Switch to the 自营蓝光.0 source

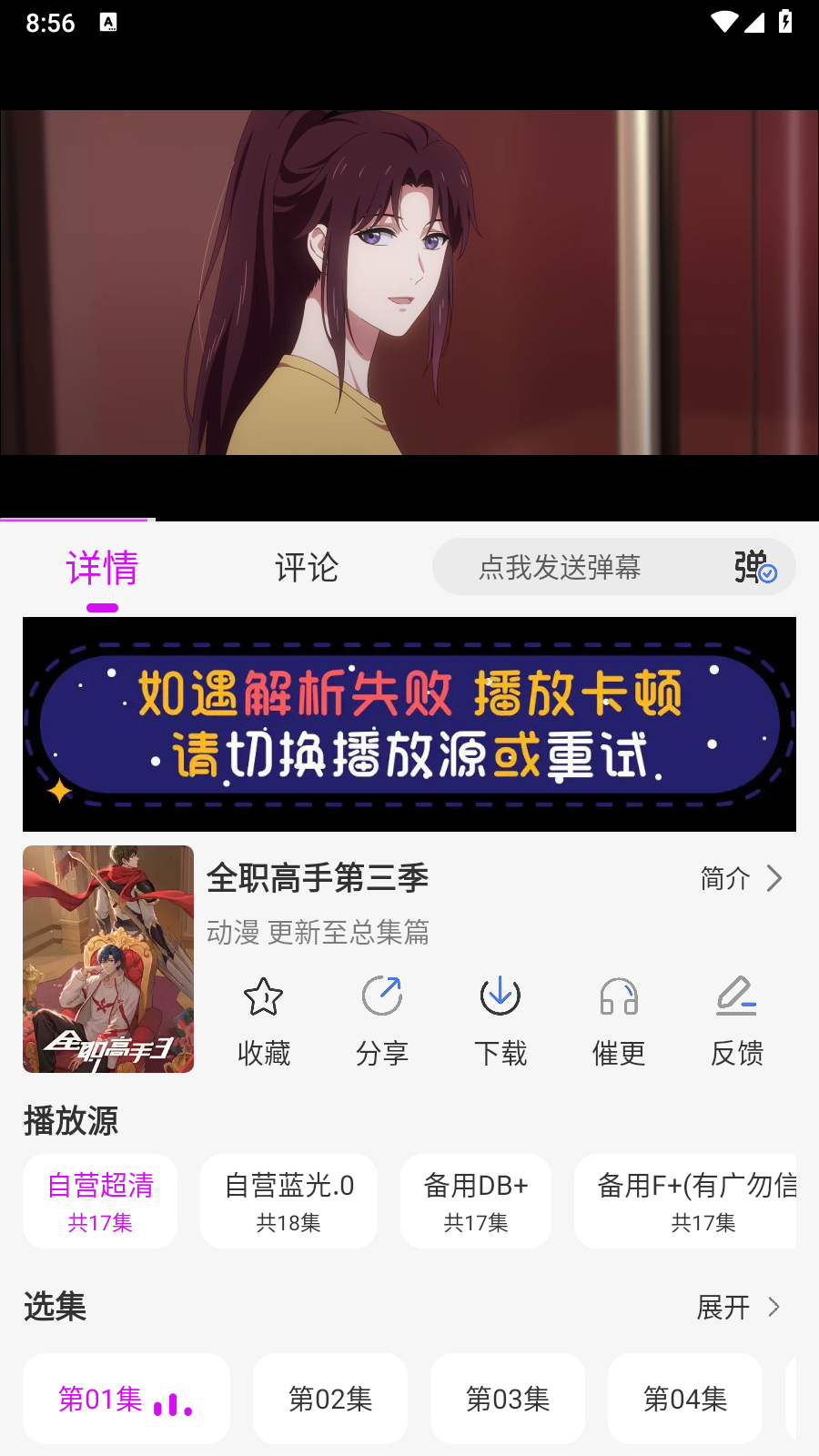click(288, 1200)
